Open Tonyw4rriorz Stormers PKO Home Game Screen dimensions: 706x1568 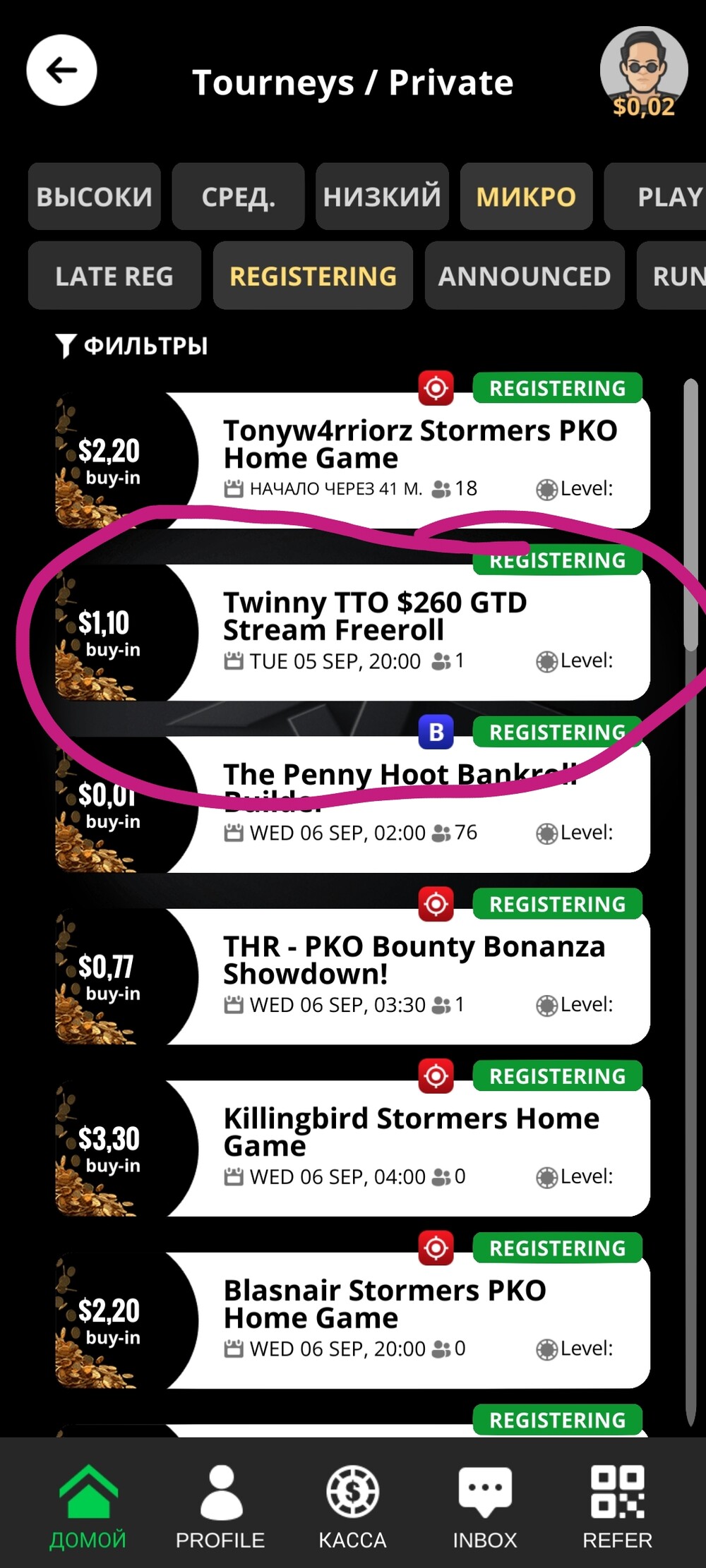(352, 460)
